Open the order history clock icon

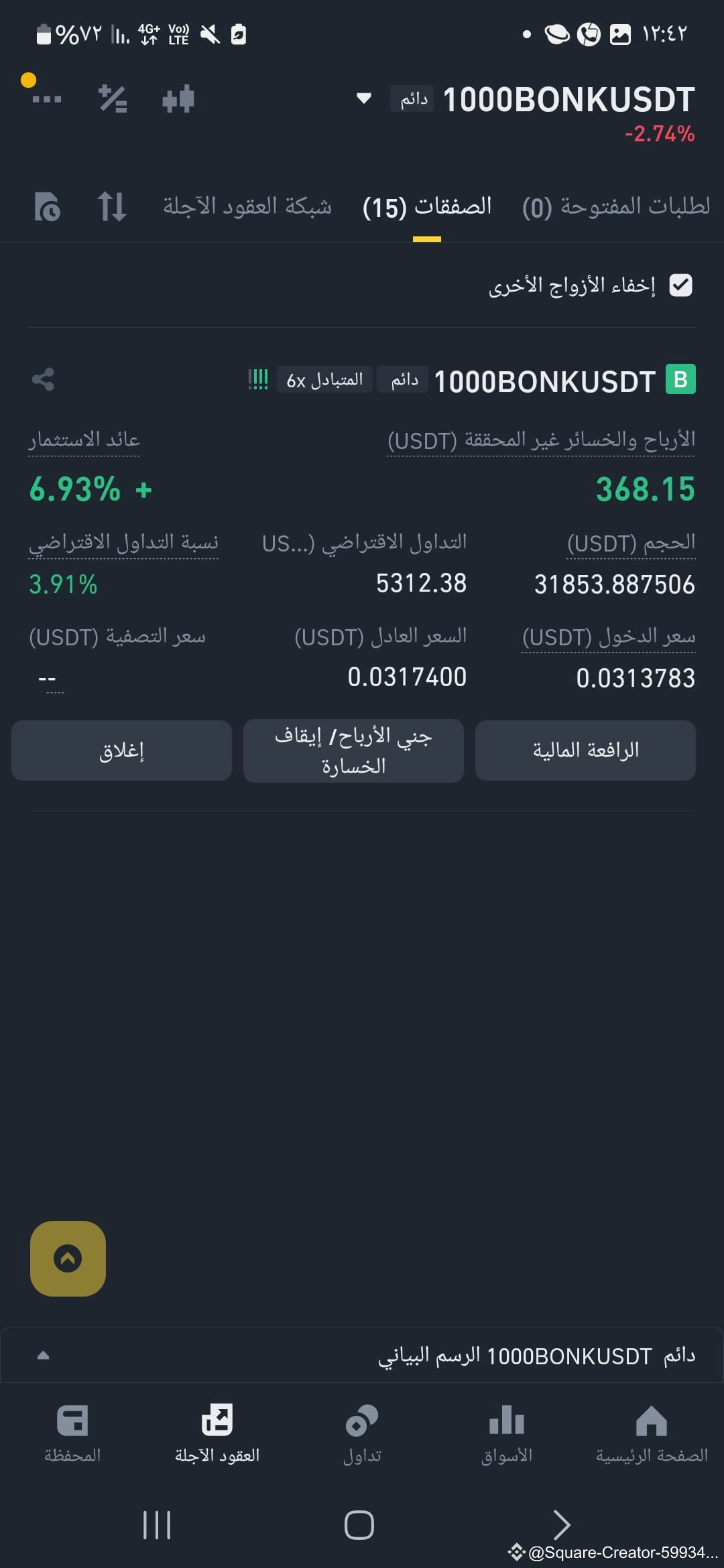click(x=47, y=206)
